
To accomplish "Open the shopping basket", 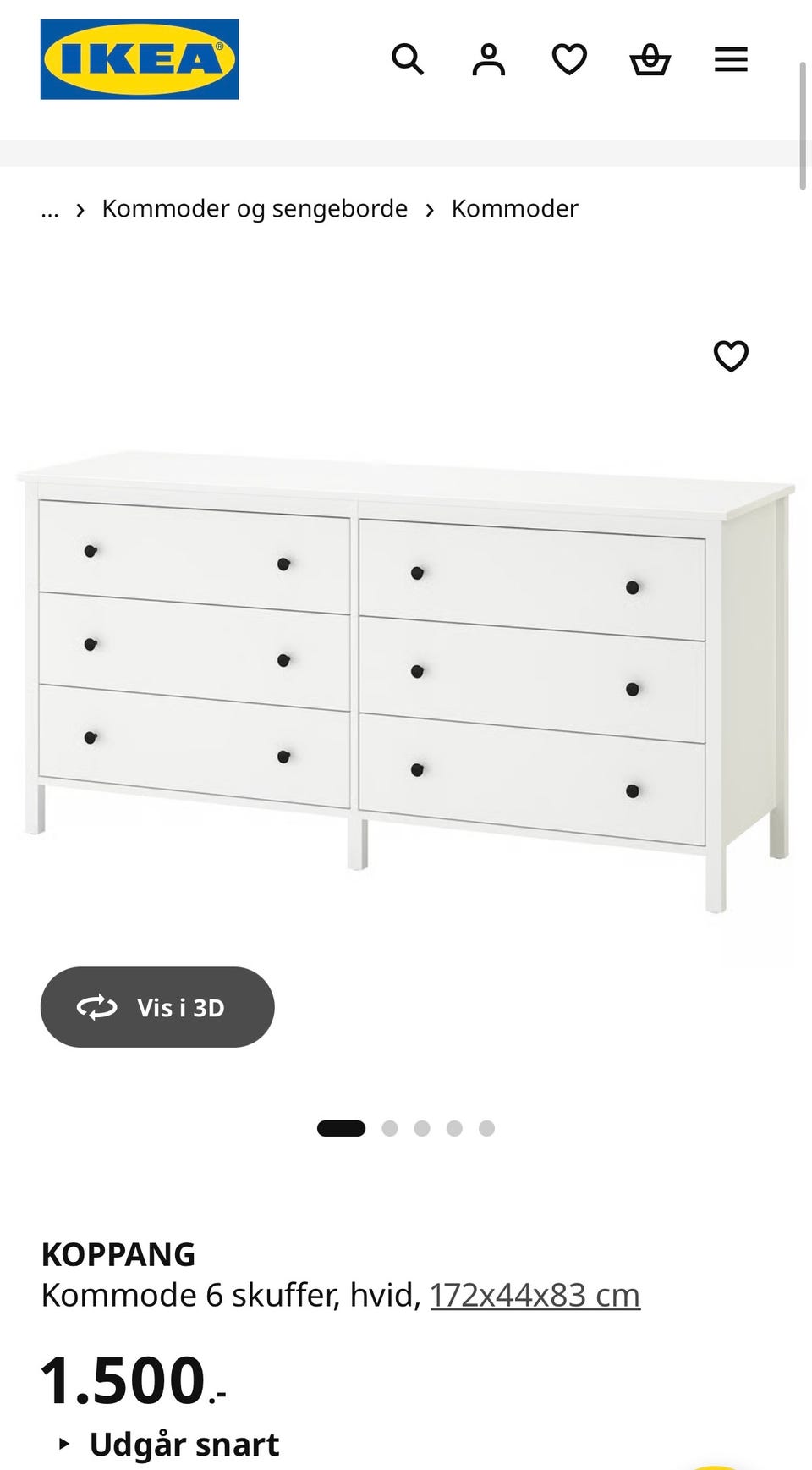I will coord(650,59).
